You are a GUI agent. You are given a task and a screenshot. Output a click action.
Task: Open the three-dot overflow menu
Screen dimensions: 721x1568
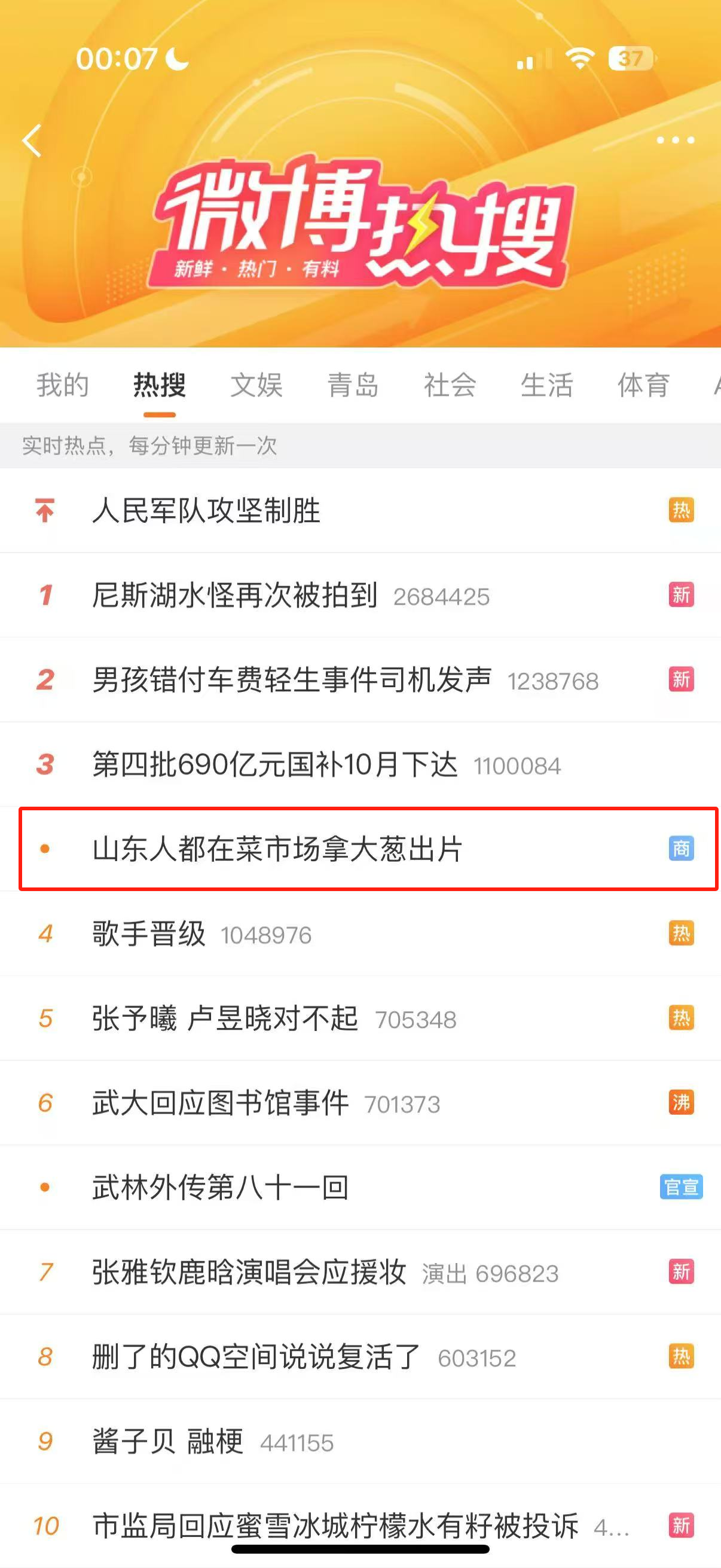pos(675,141)
